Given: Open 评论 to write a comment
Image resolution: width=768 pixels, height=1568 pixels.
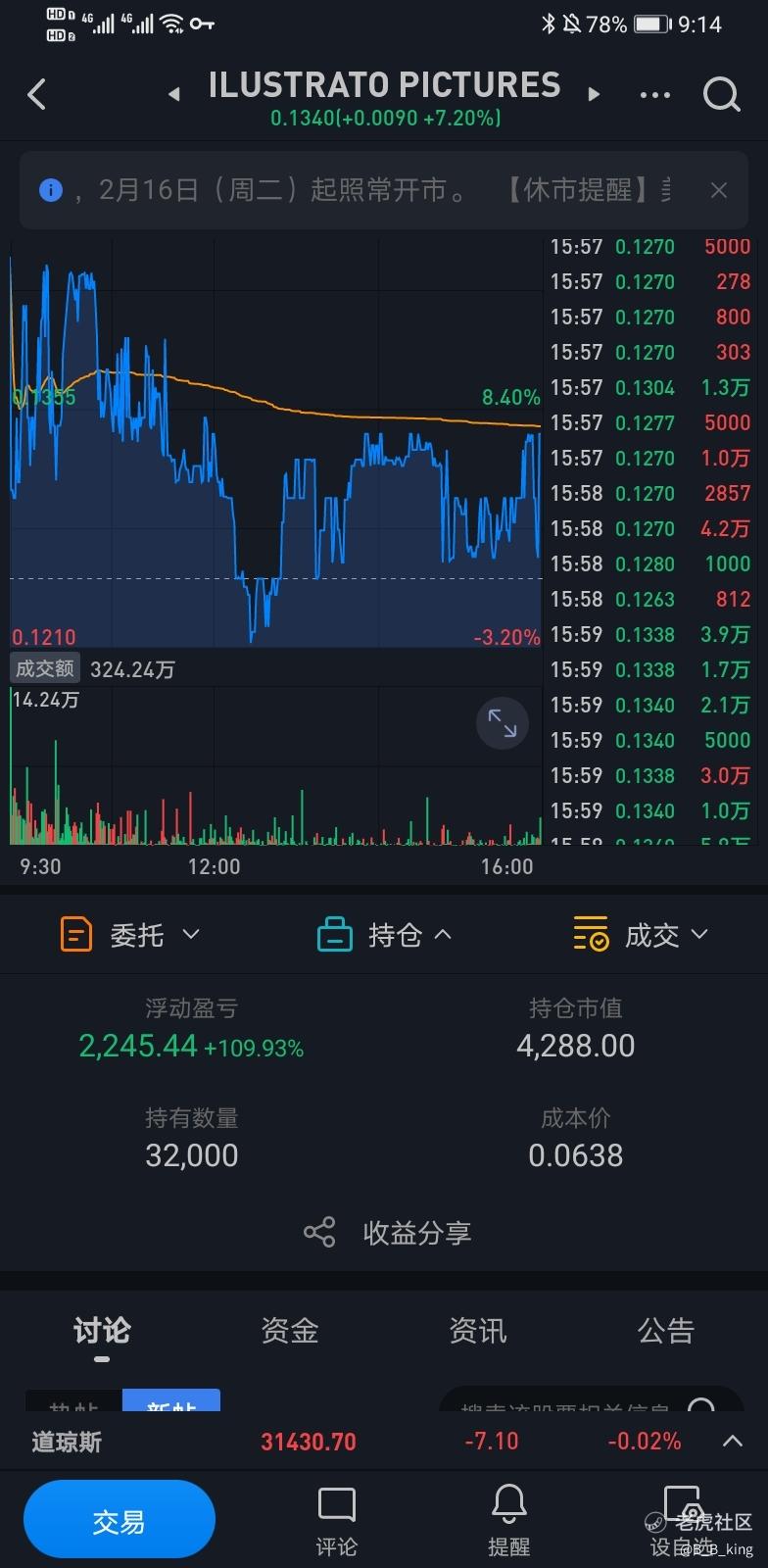Looking at the screenshot, I should coord(336,1522).
